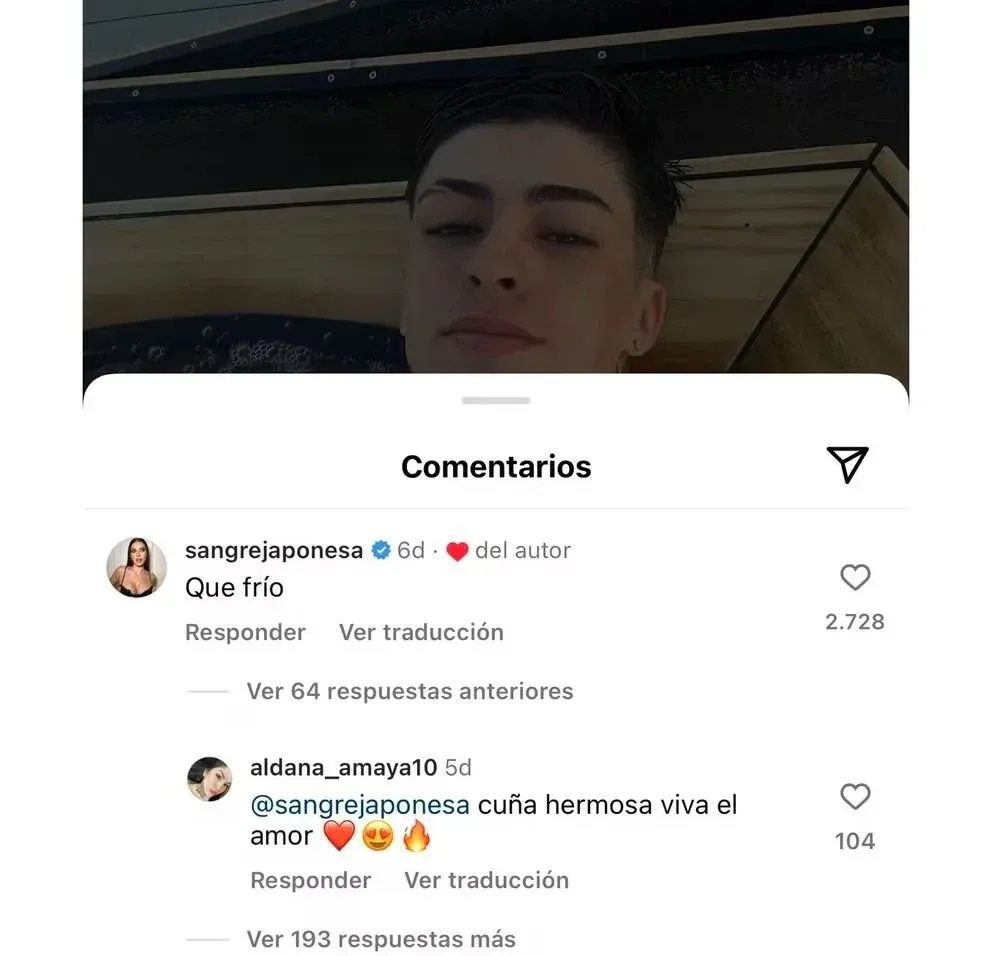992x956 pixels.
Task: Show 193 more replies
Action: coord(381,939)
